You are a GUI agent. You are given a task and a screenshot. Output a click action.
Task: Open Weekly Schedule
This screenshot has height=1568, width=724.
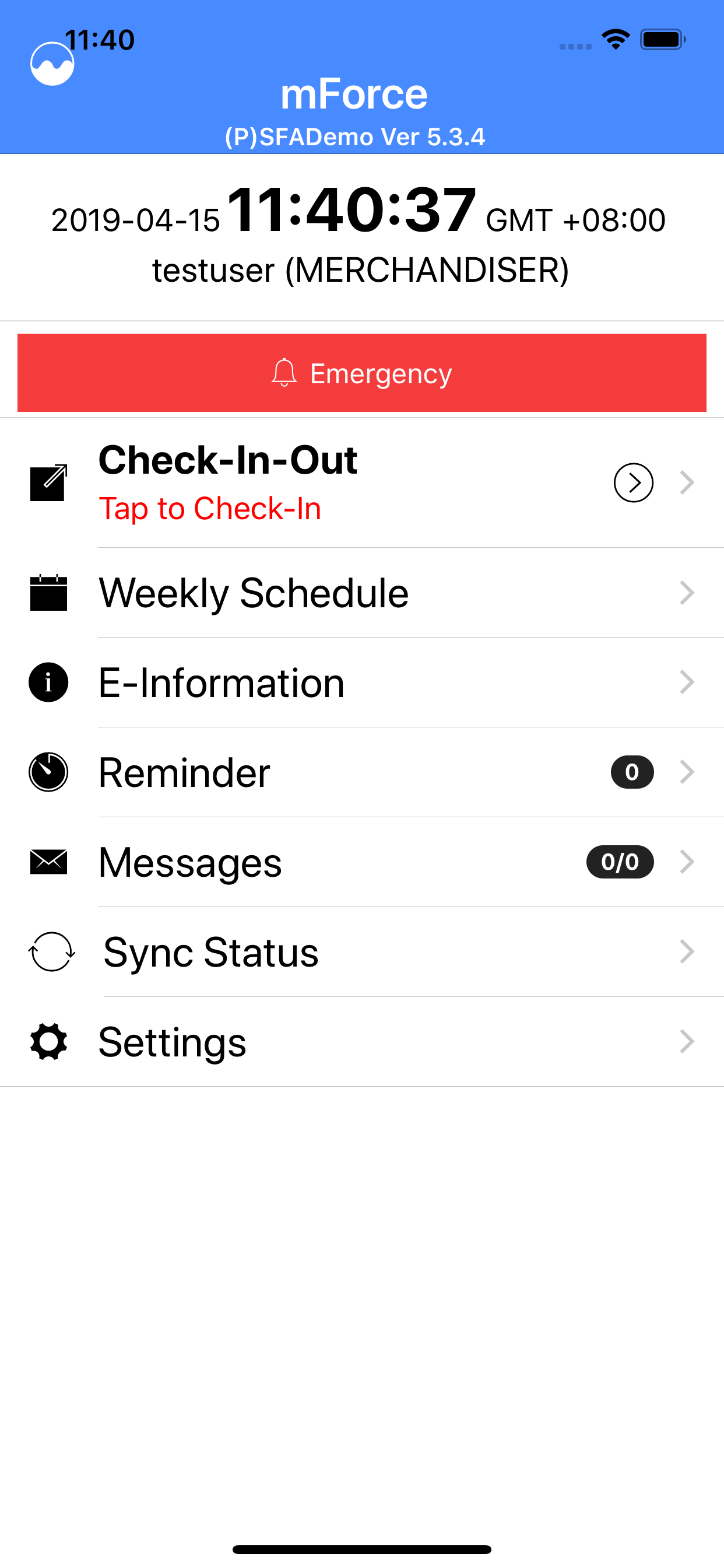[x=362, y=593]
